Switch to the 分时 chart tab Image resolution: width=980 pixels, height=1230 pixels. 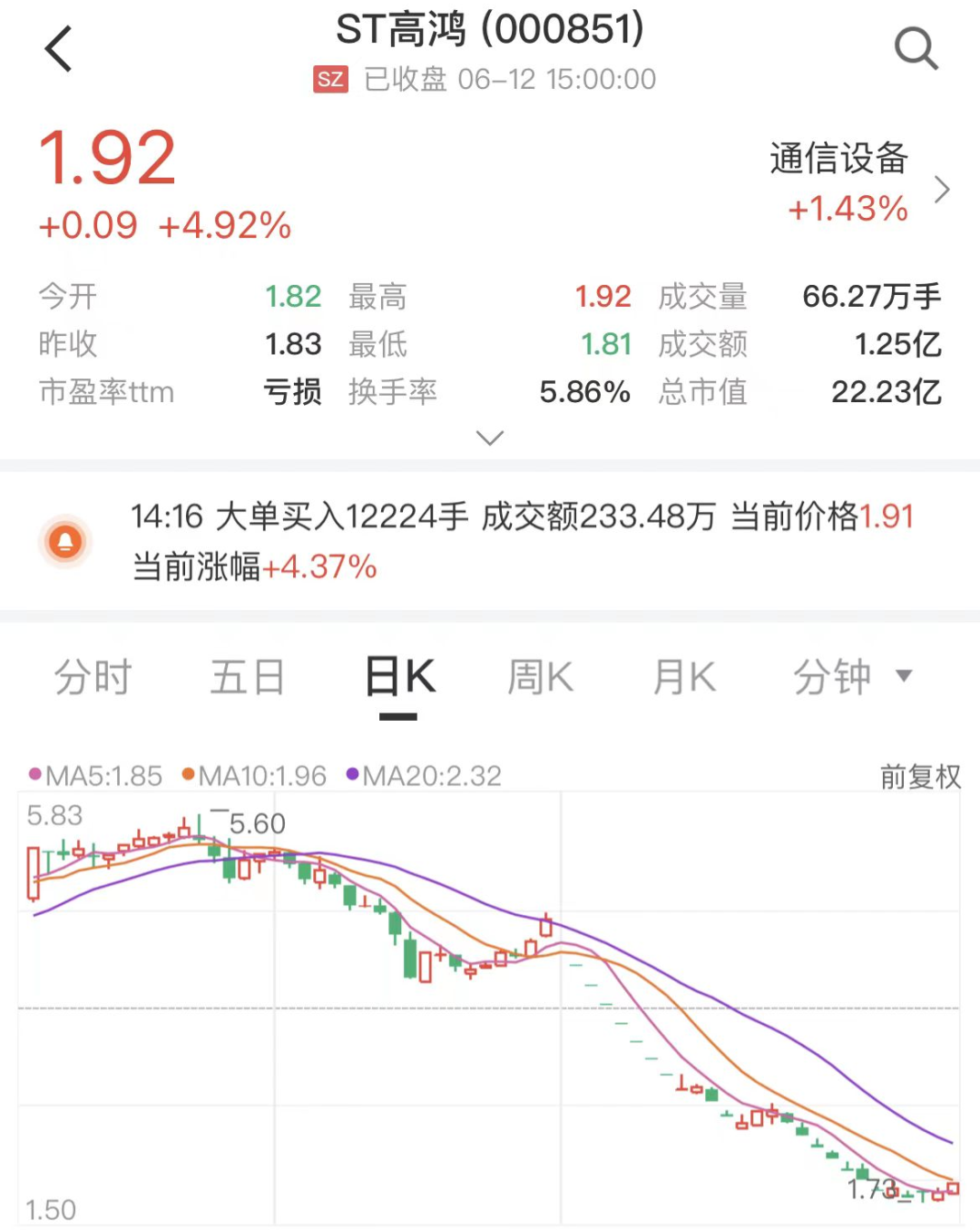(93, 677)
